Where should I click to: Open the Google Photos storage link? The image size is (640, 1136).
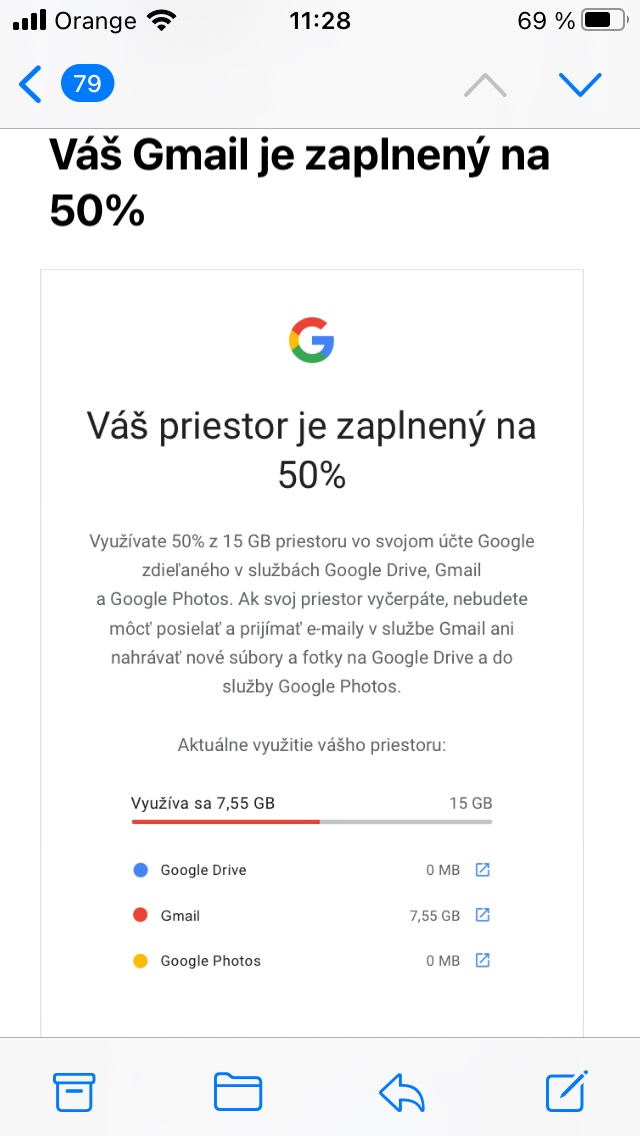pyautogui.click(x=482, y=961)
